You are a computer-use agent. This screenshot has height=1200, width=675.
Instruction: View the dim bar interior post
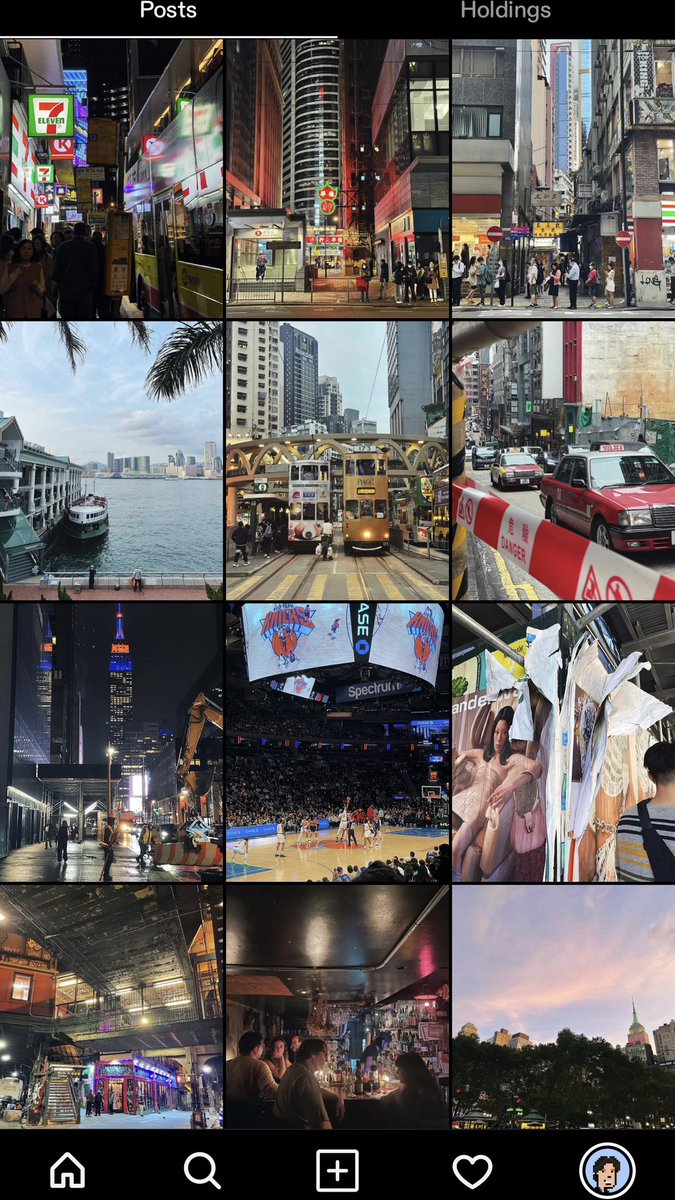(337, 1006)
